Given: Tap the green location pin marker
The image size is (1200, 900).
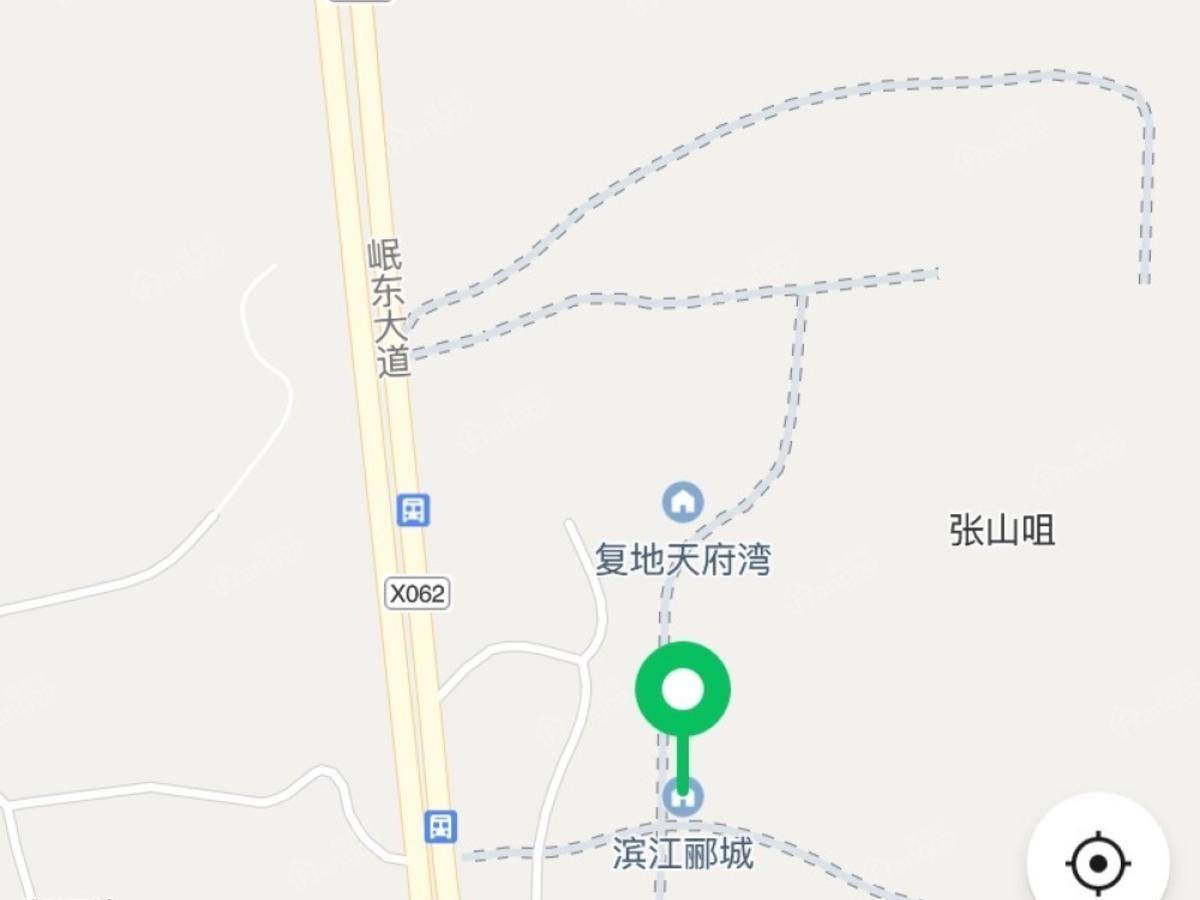Looking at the screenshot, I should point(683,690).
